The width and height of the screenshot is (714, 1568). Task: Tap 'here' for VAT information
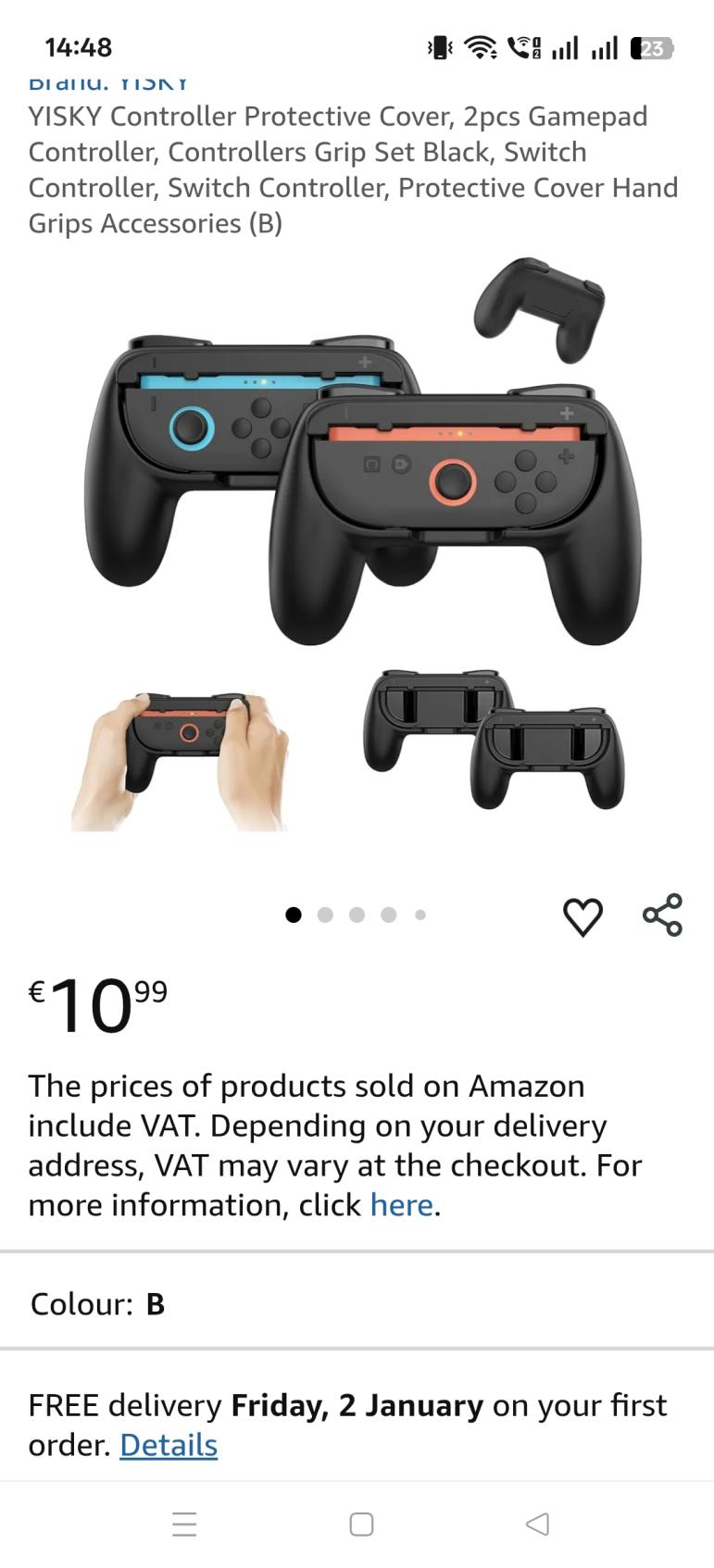pos(401,1205)
